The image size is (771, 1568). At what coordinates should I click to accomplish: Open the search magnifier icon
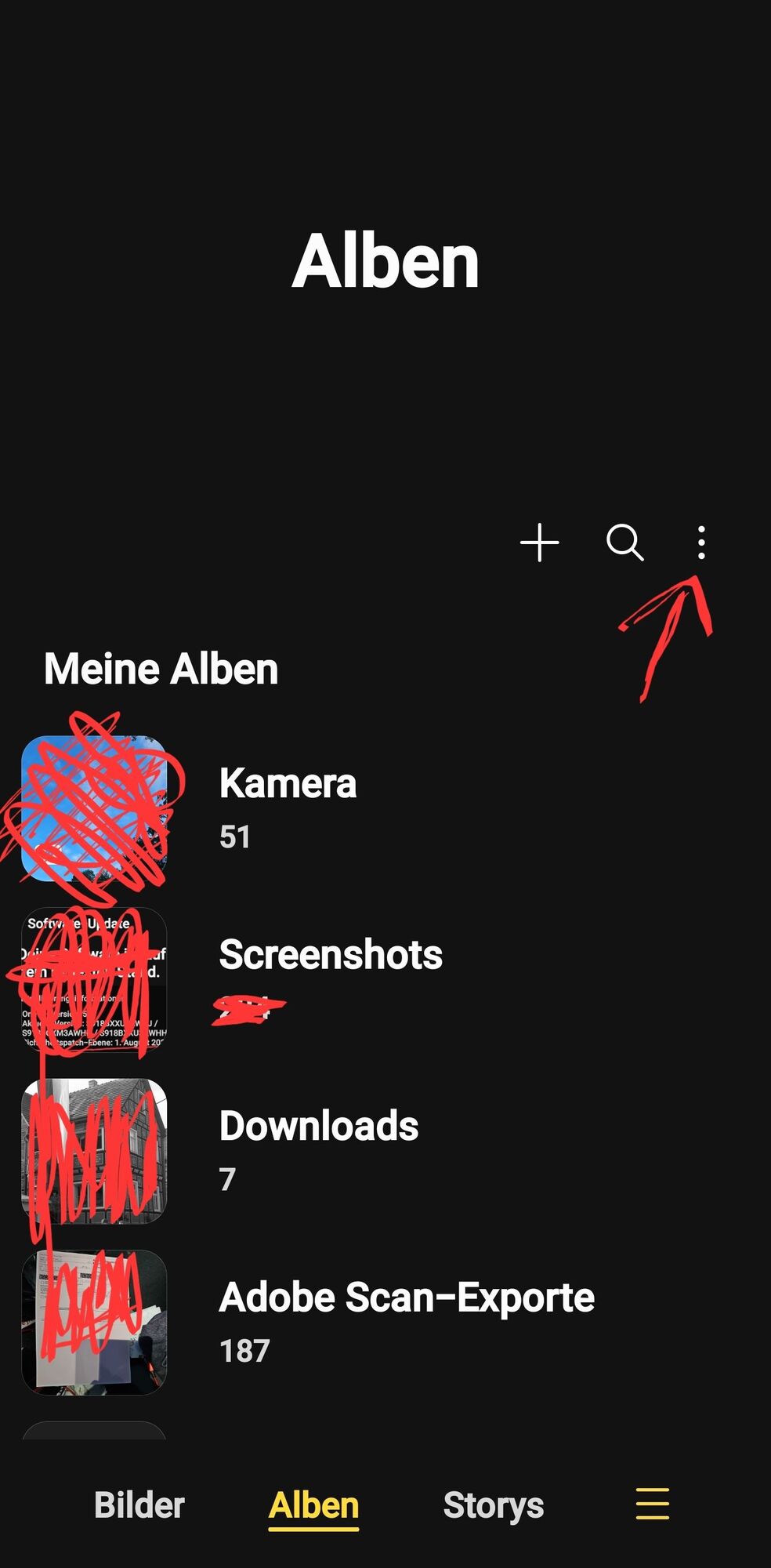point(624,543)
